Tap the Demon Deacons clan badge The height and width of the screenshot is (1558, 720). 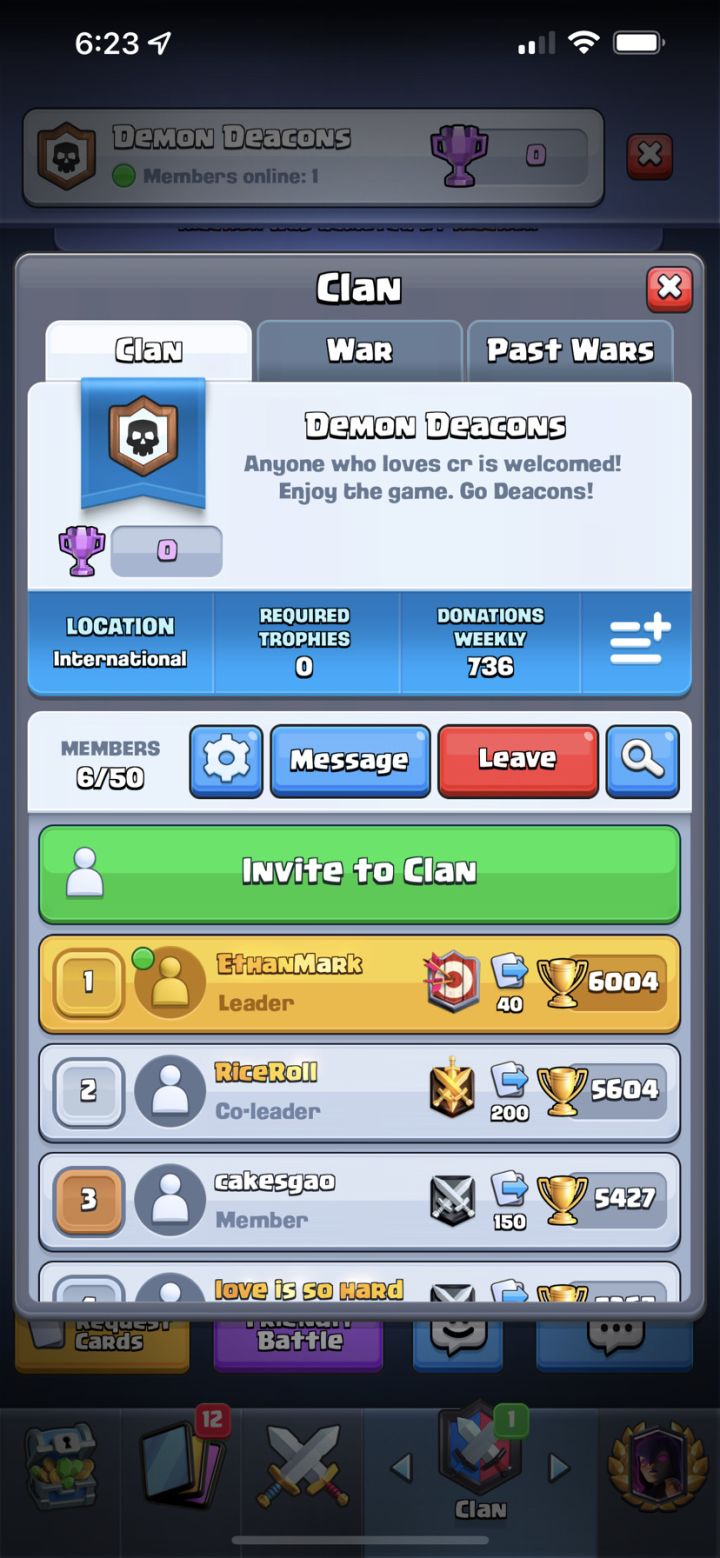tap(142, 432)
